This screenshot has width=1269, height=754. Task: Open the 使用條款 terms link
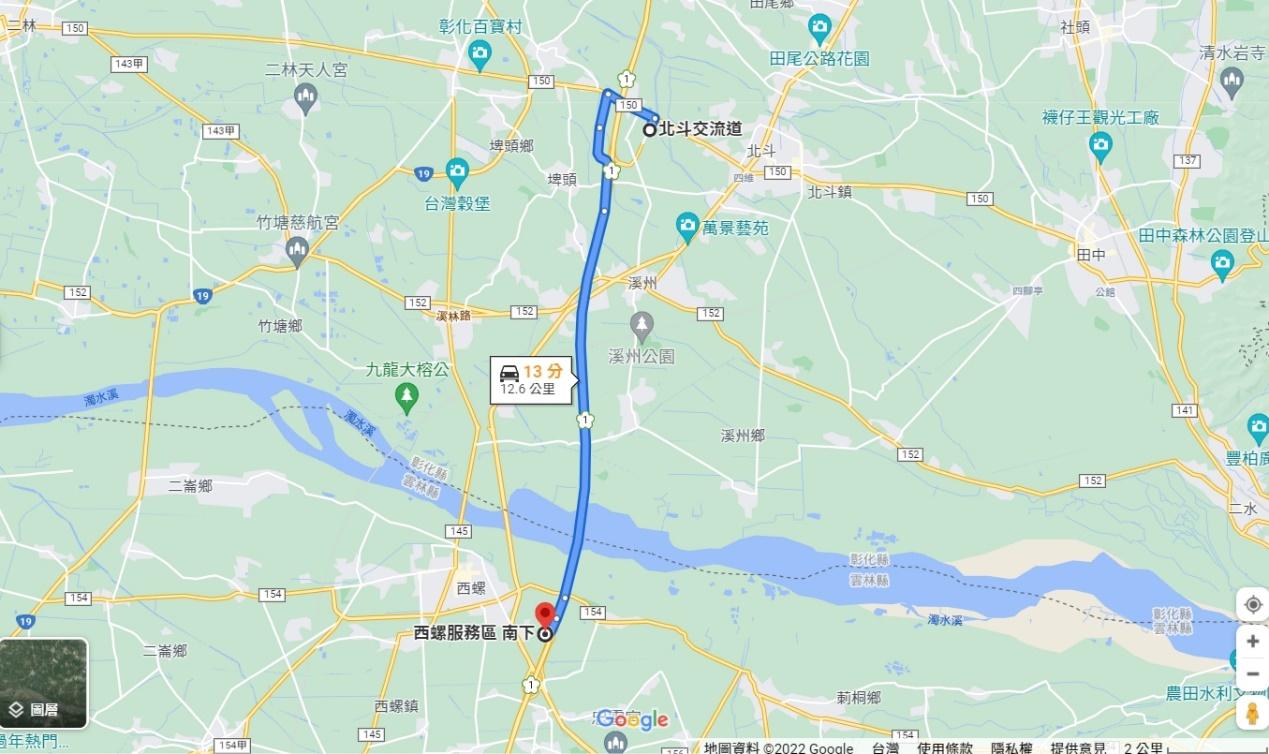945,747
